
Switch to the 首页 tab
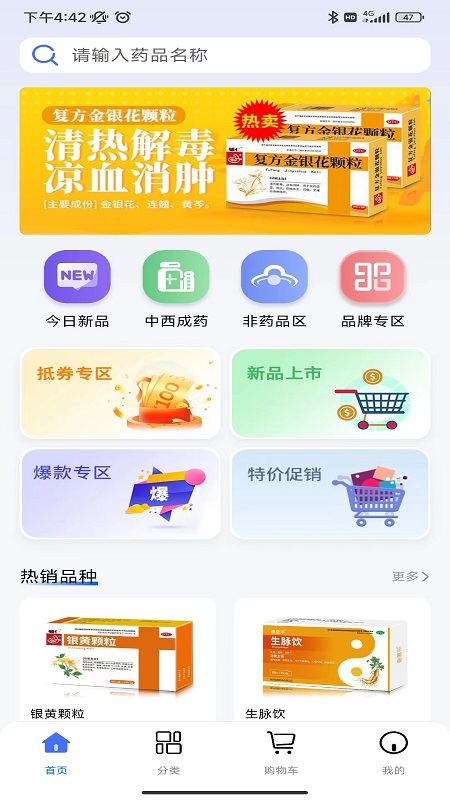[56, 754]
